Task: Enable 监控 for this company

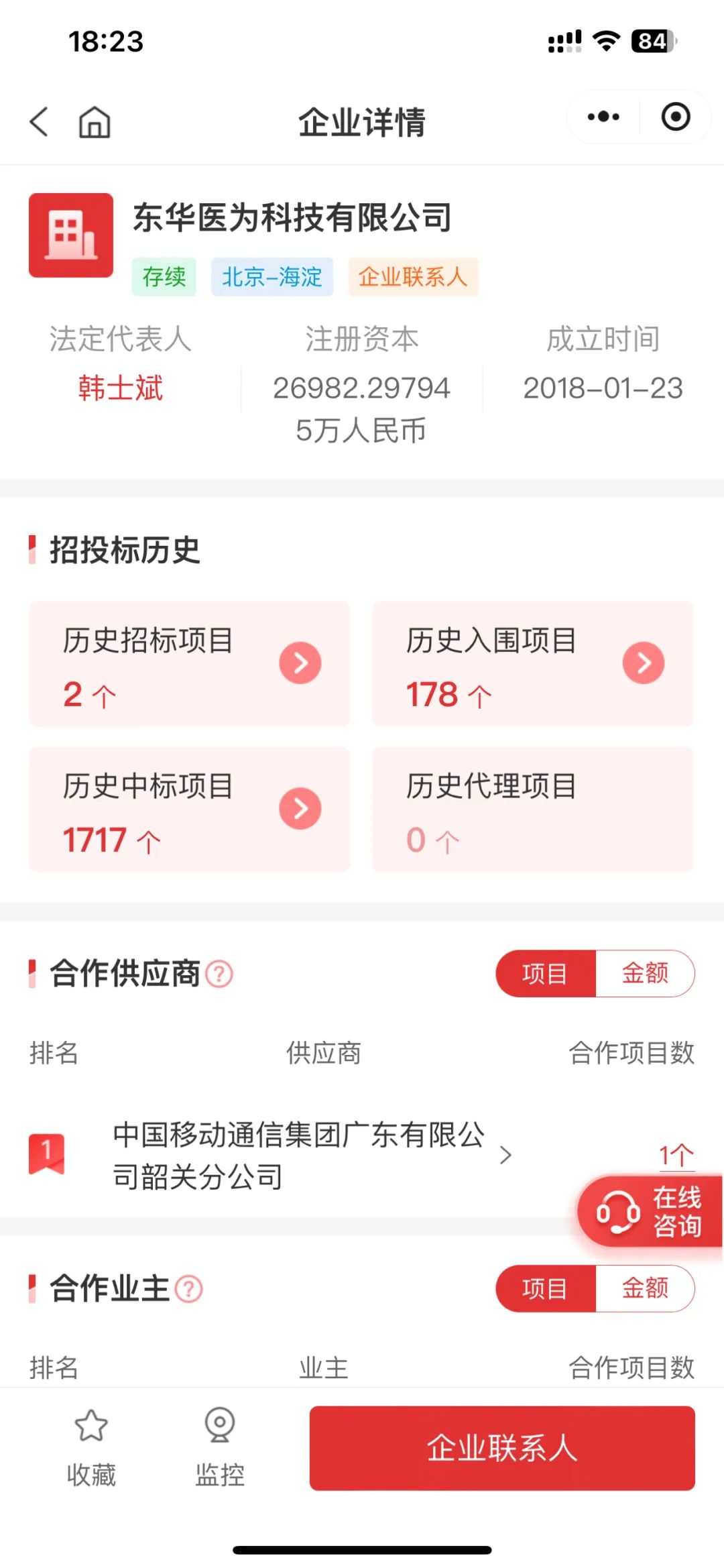Action: [x=219, y=1447]
